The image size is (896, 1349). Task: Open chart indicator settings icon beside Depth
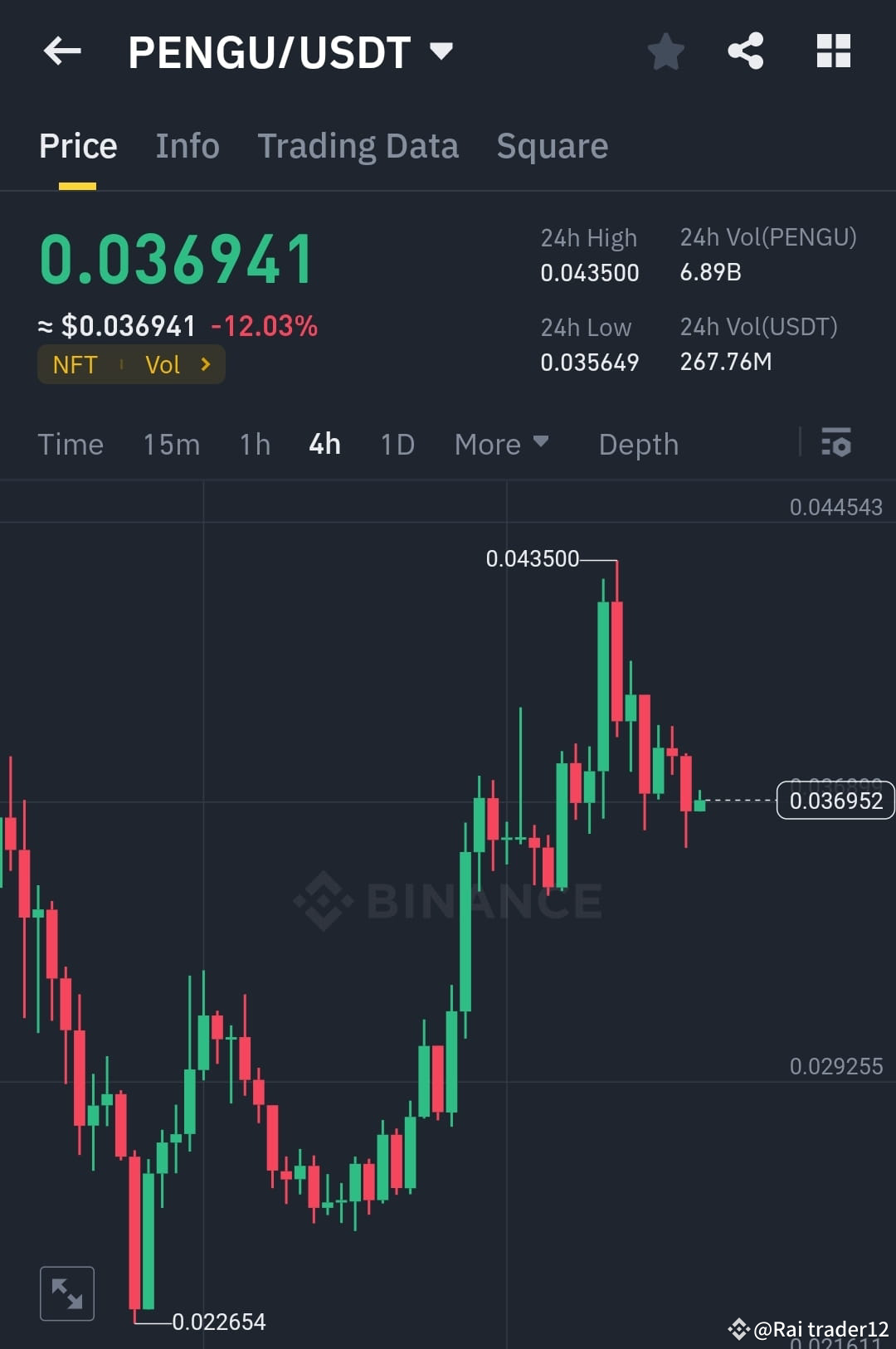837,444
